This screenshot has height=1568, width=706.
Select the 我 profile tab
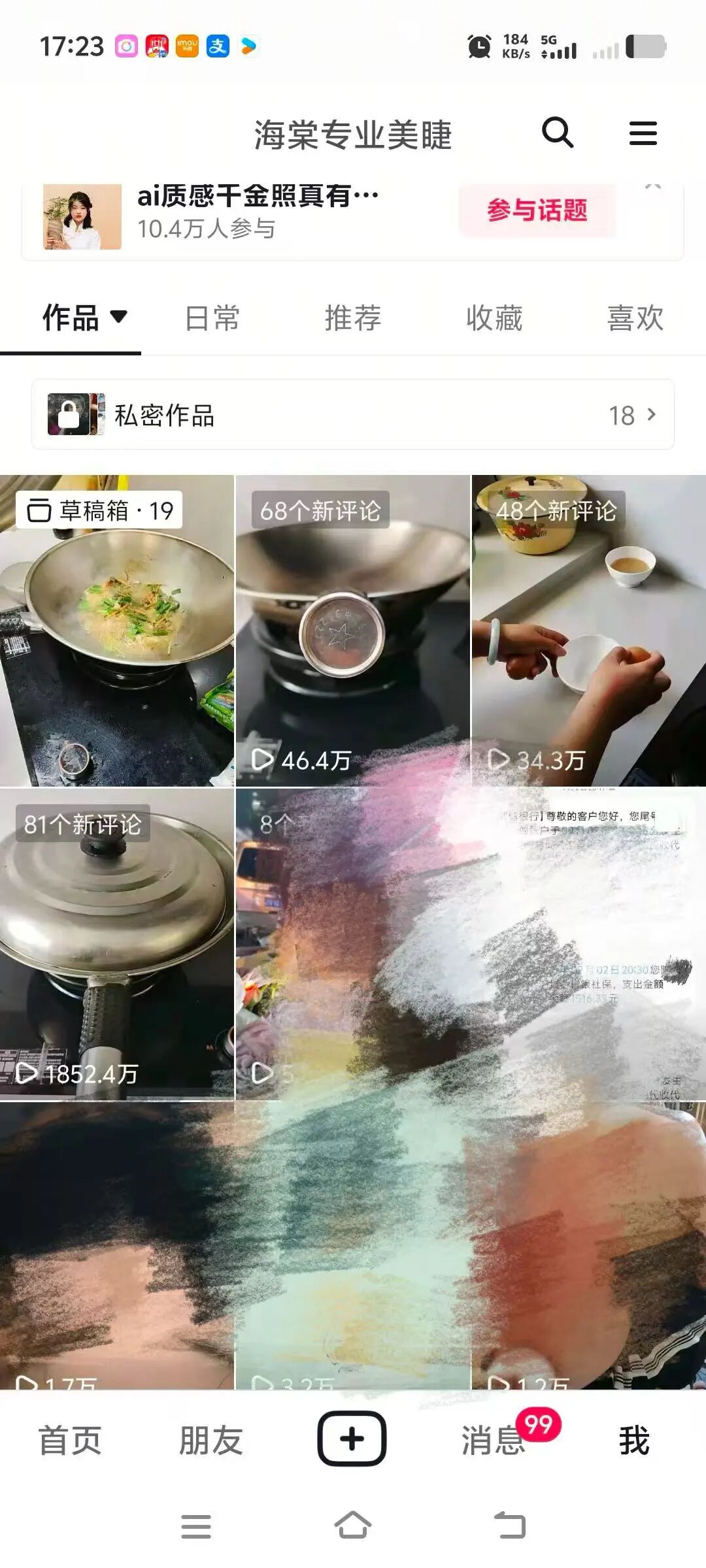point(634,1441)
